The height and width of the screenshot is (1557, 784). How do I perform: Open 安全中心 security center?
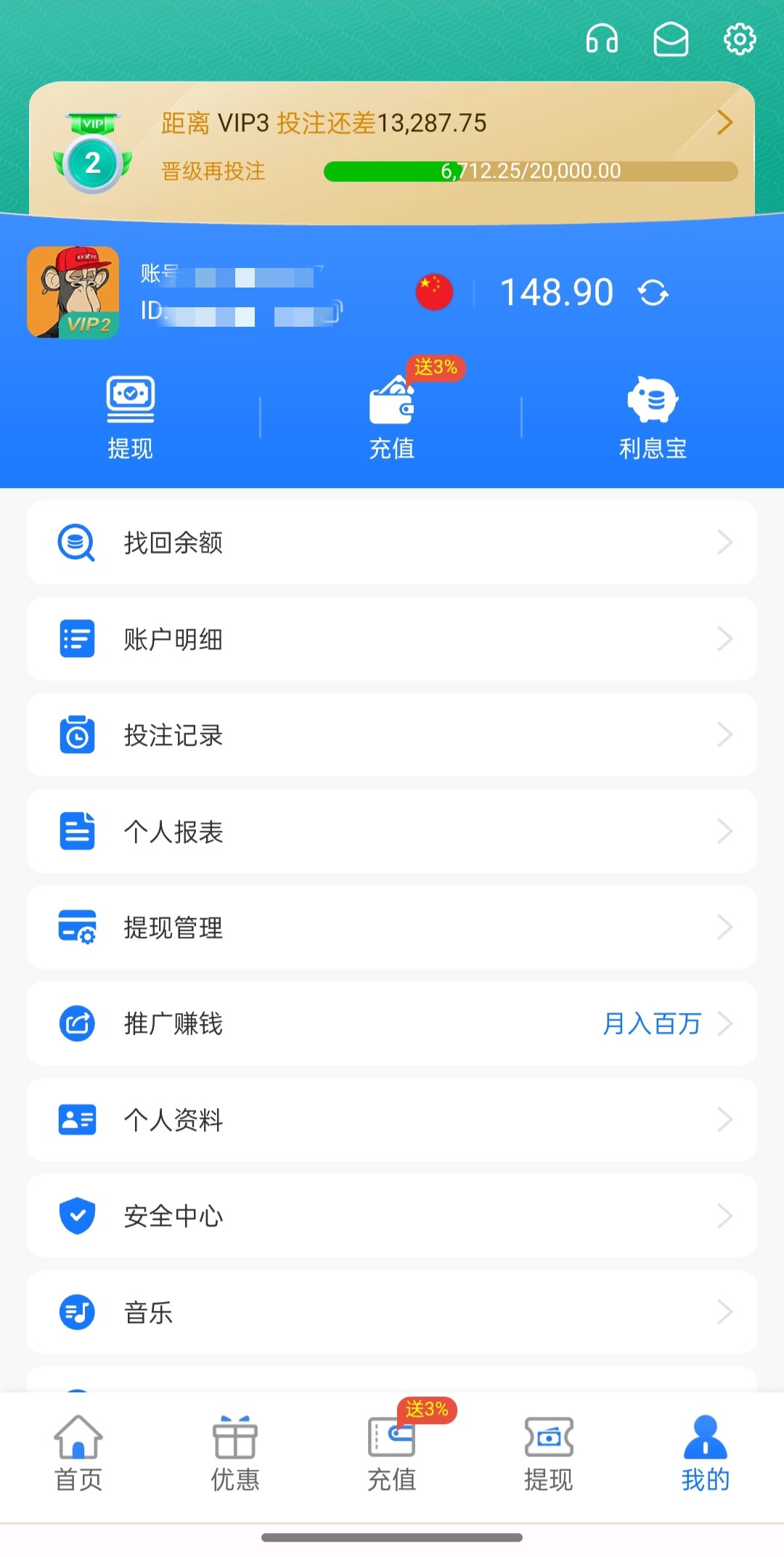tap(392, 1216)
